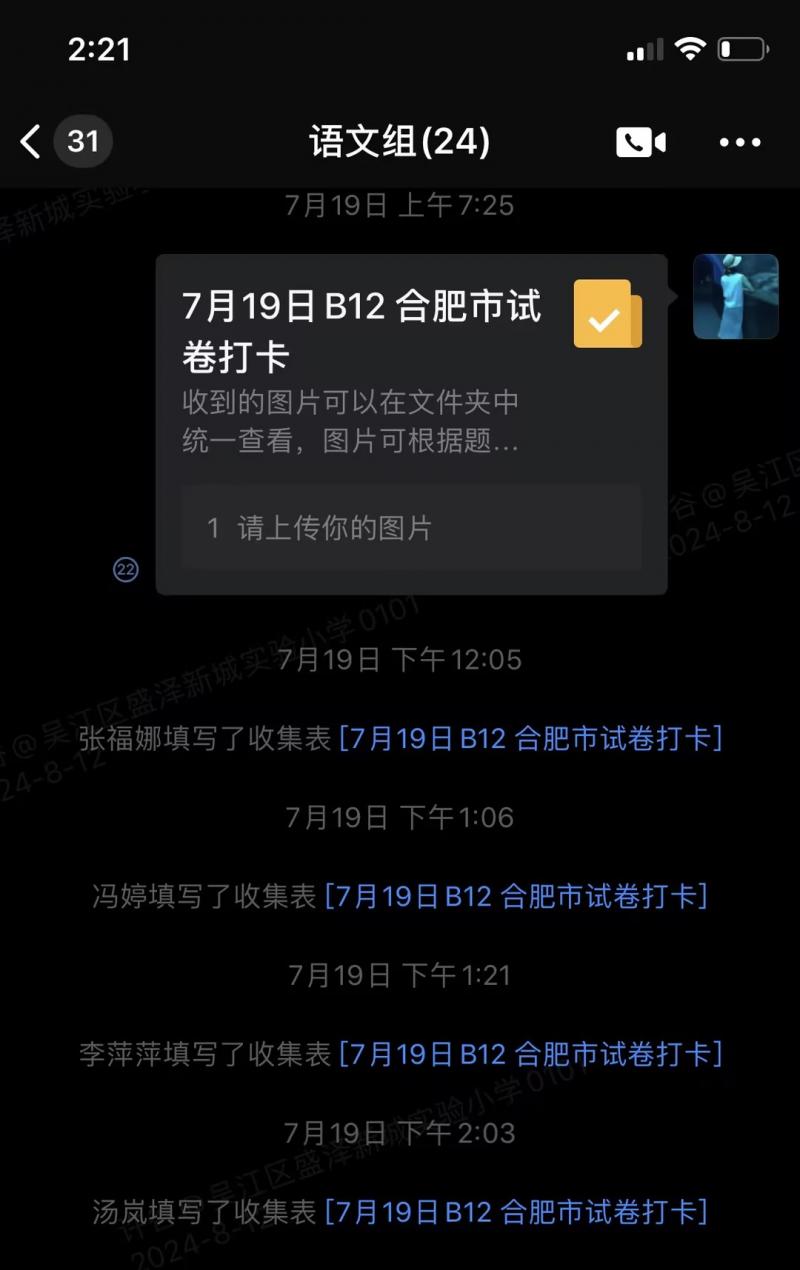The width and height of the screenshot is (800, 1270).
Task: Open the collection form link from 冯婷
Action: 516,896
